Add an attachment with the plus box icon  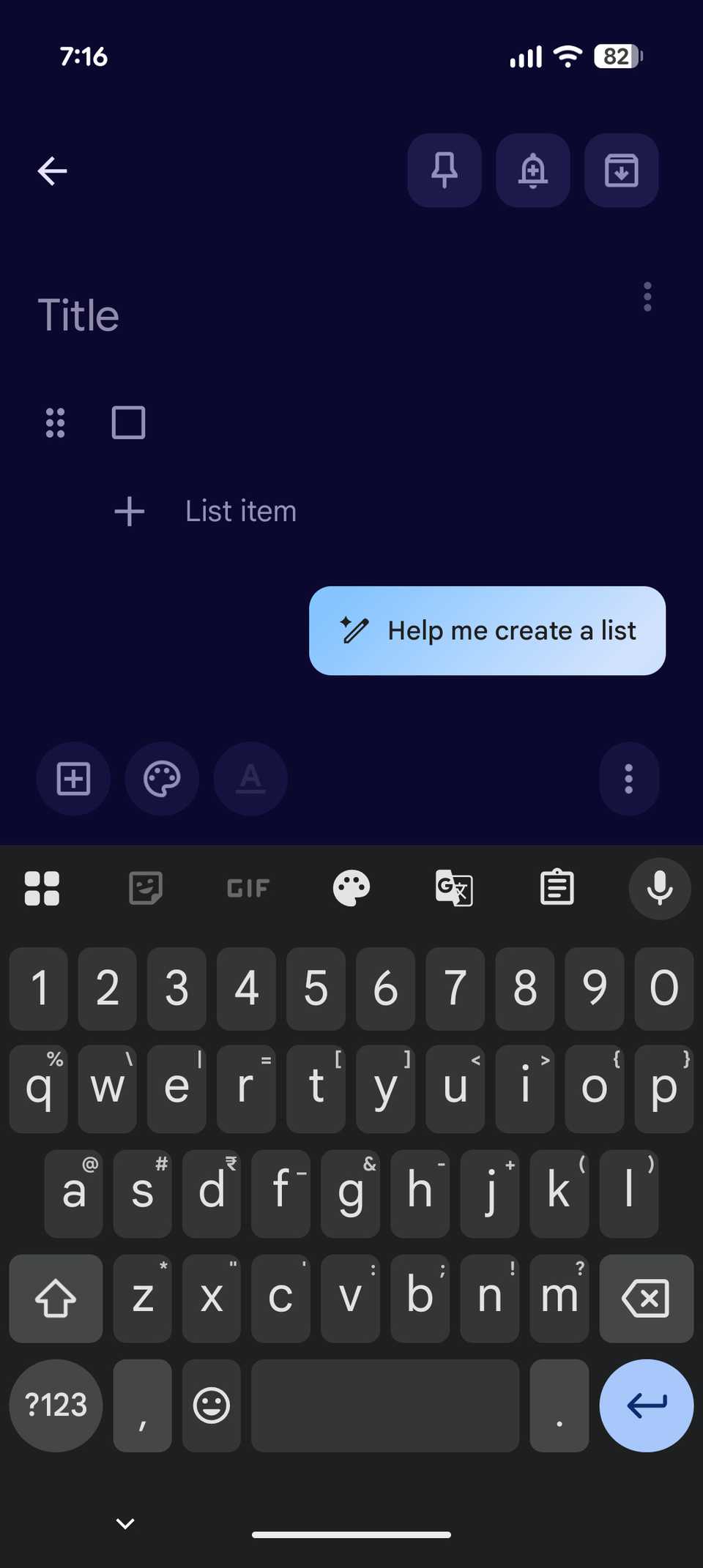coord(72,779)
